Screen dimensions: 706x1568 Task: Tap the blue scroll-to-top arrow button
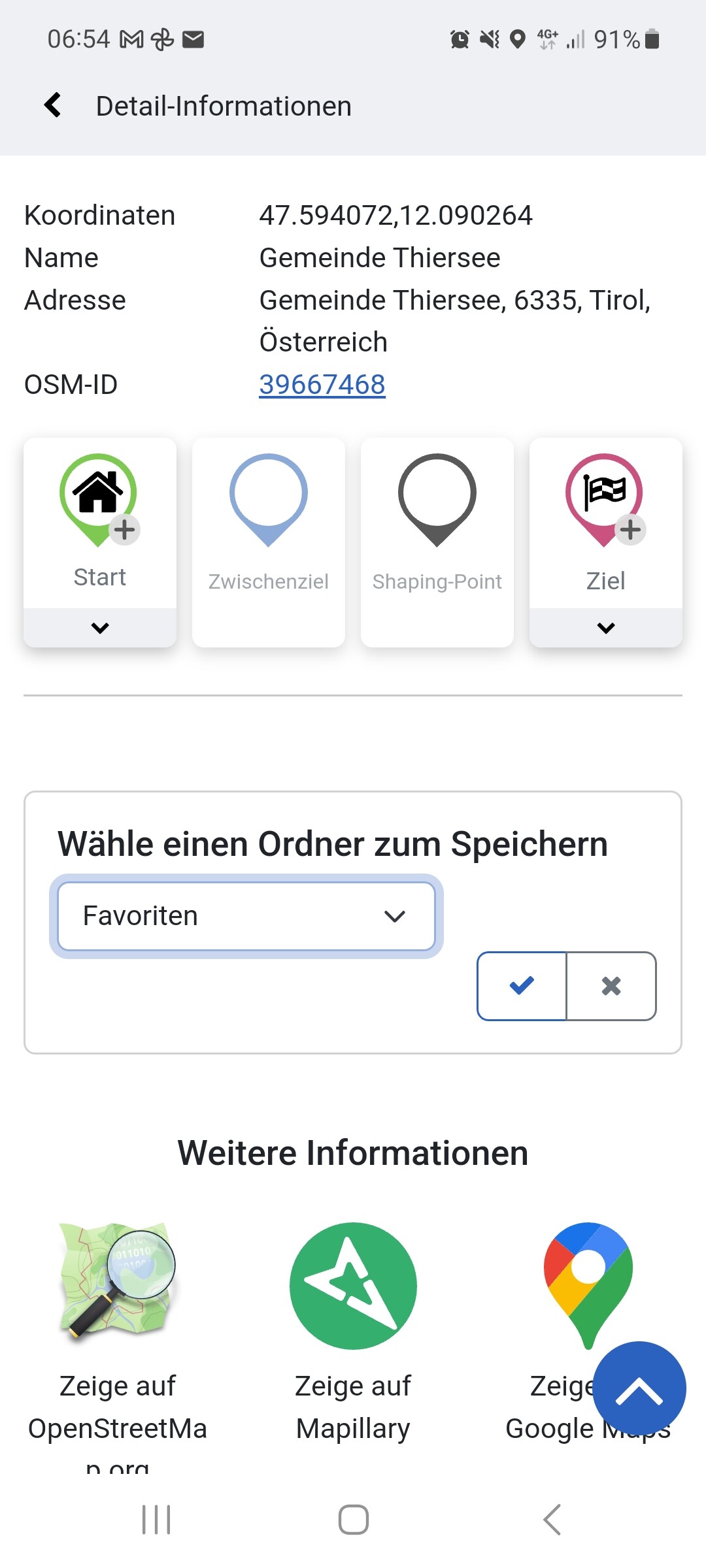(639, 1388)
